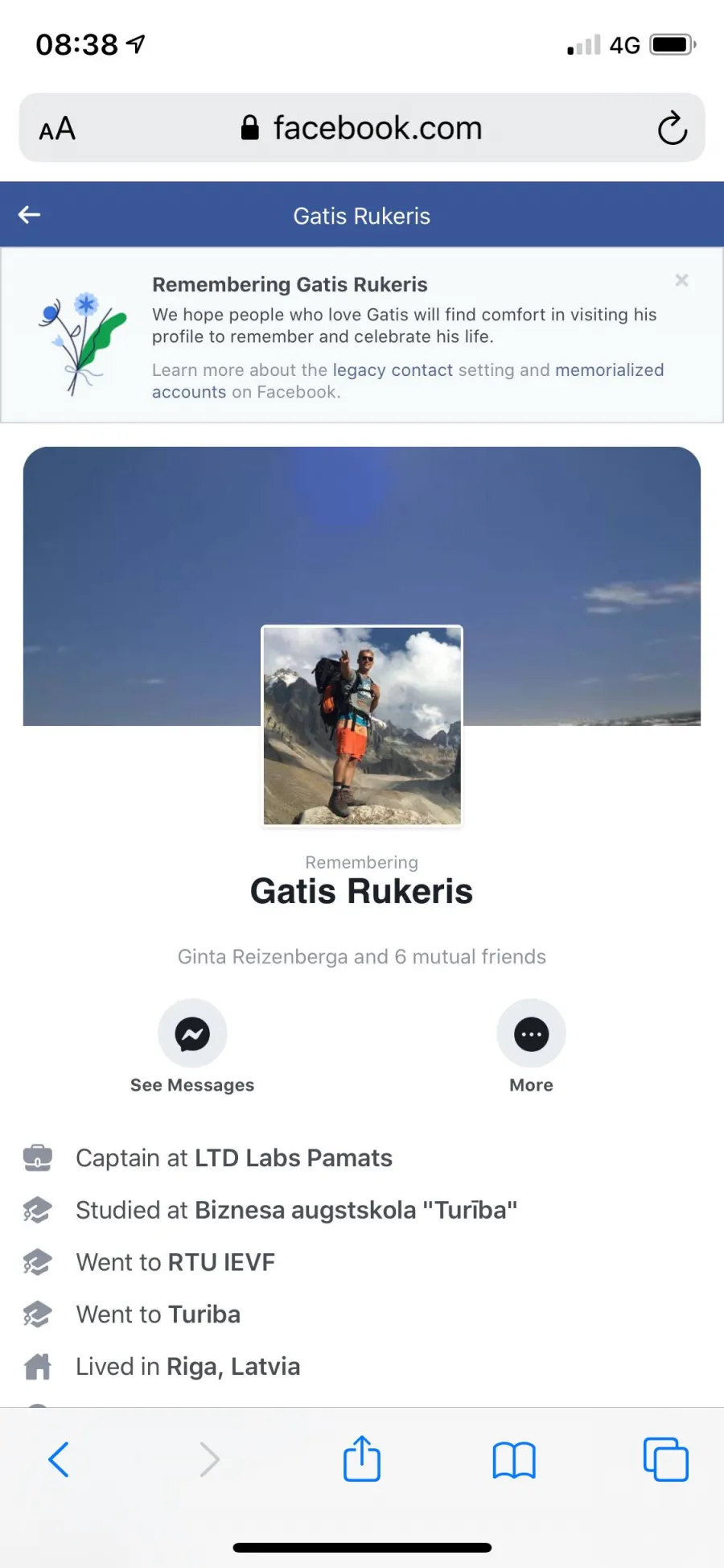
Task: Open the legacy contact link
Action: coord(393,370)
